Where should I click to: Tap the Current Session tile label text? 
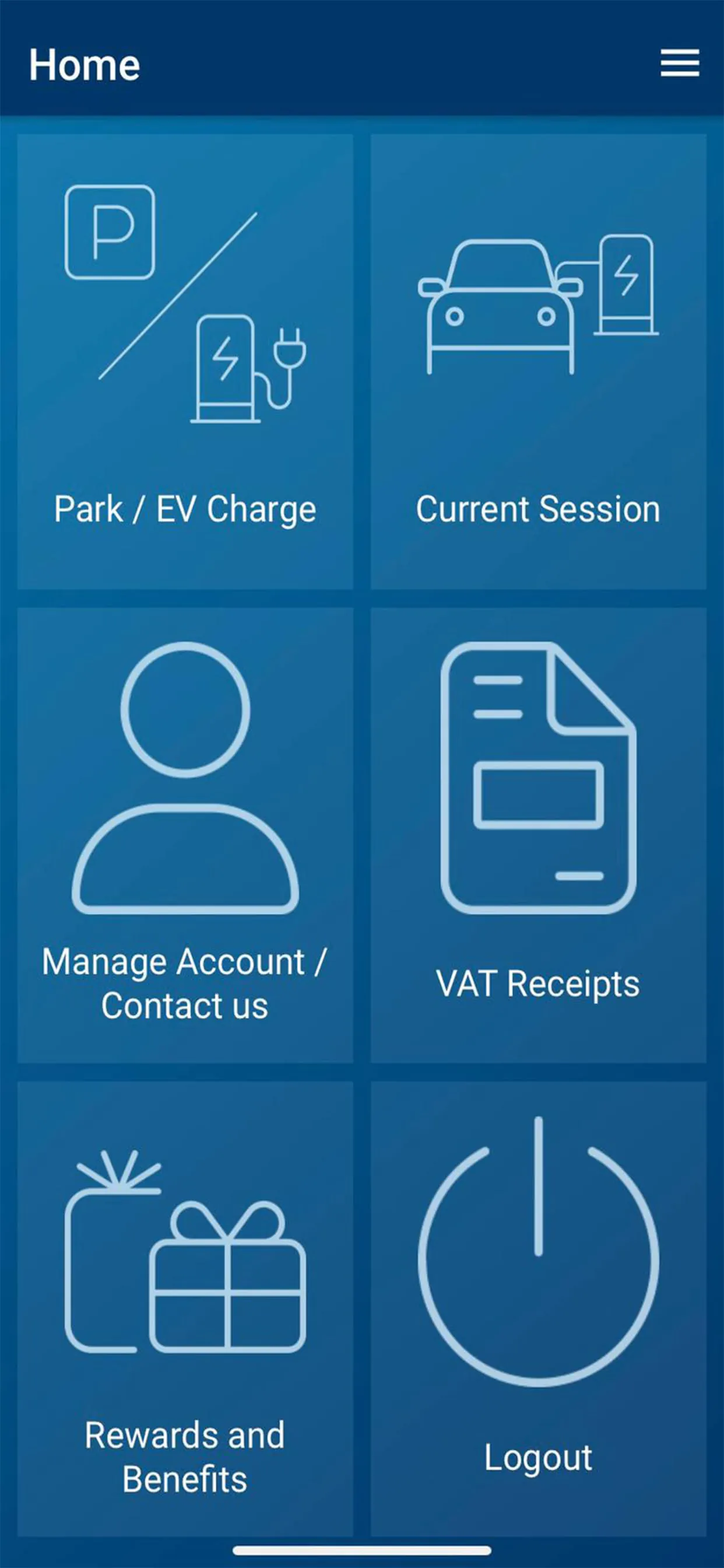pos(538,509)
